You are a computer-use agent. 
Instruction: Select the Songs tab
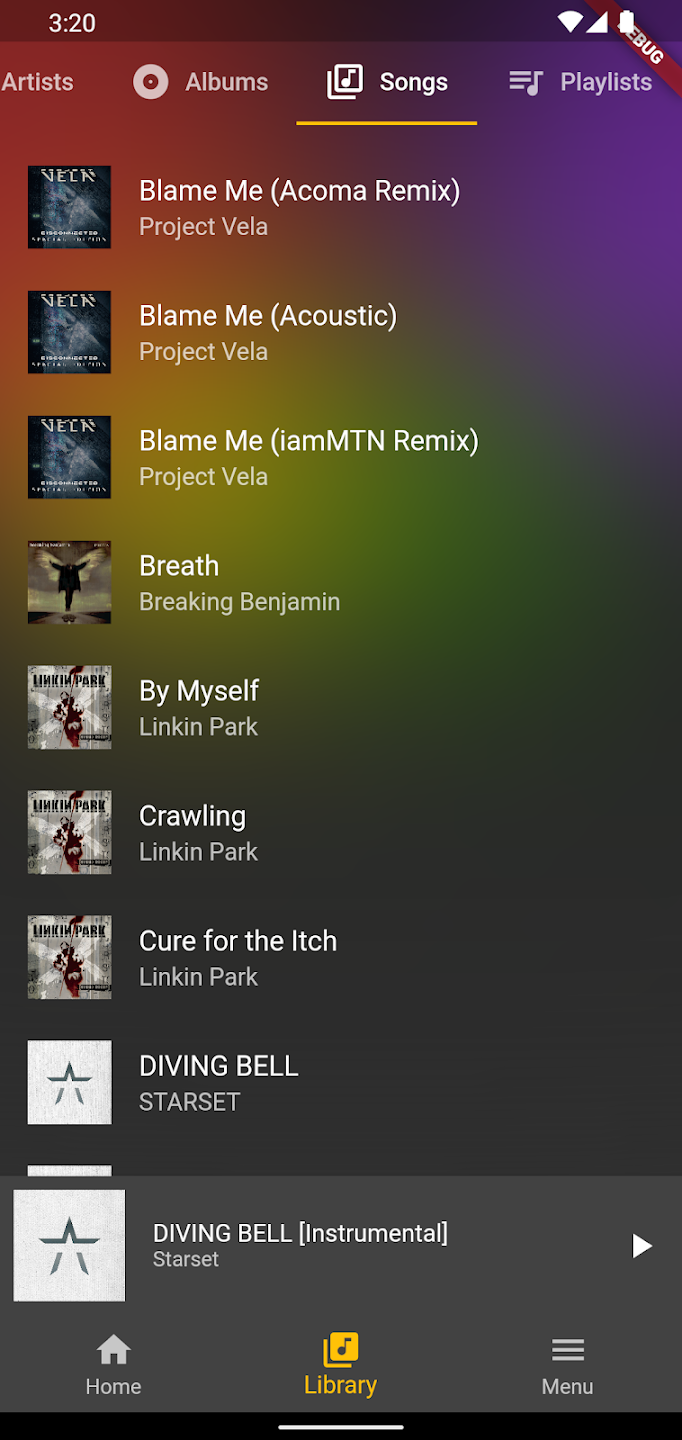(387, 82)
